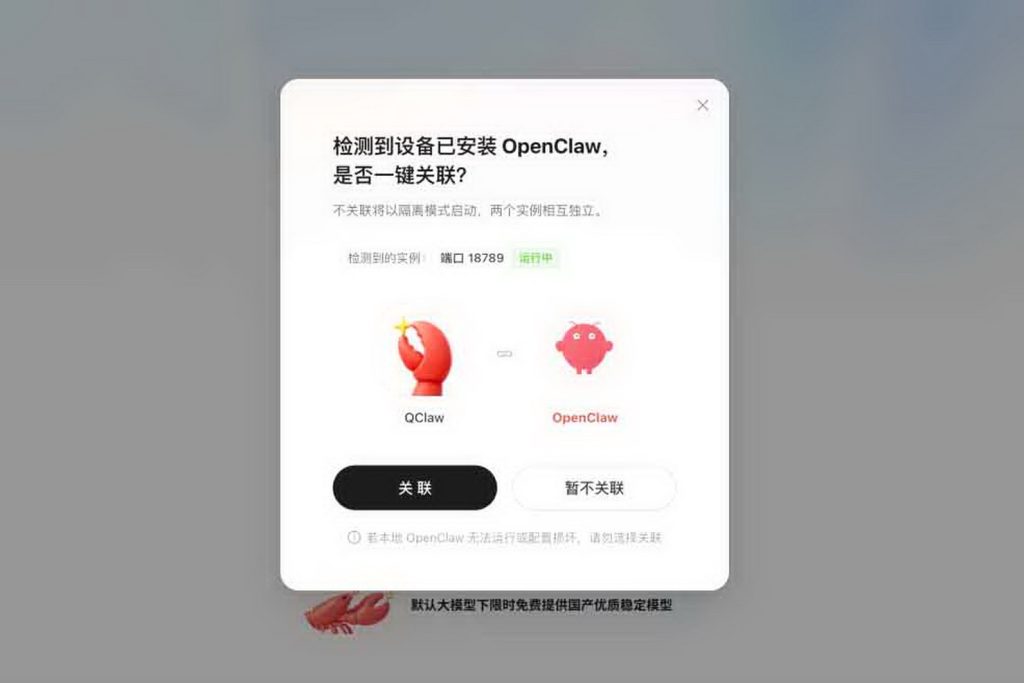The image size is (1024, 683).
Task: Tap the 关联 button to link OpenClaw
Action: (414, 488)
